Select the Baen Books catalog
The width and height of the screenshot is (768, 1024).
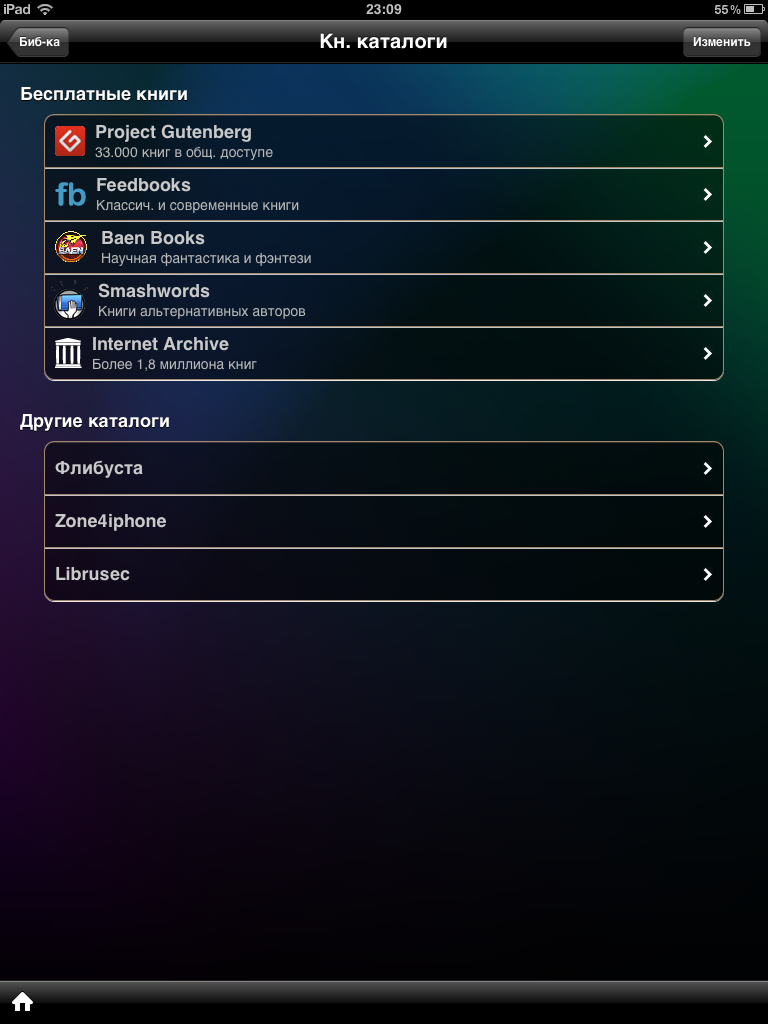[x=383, y=248]
